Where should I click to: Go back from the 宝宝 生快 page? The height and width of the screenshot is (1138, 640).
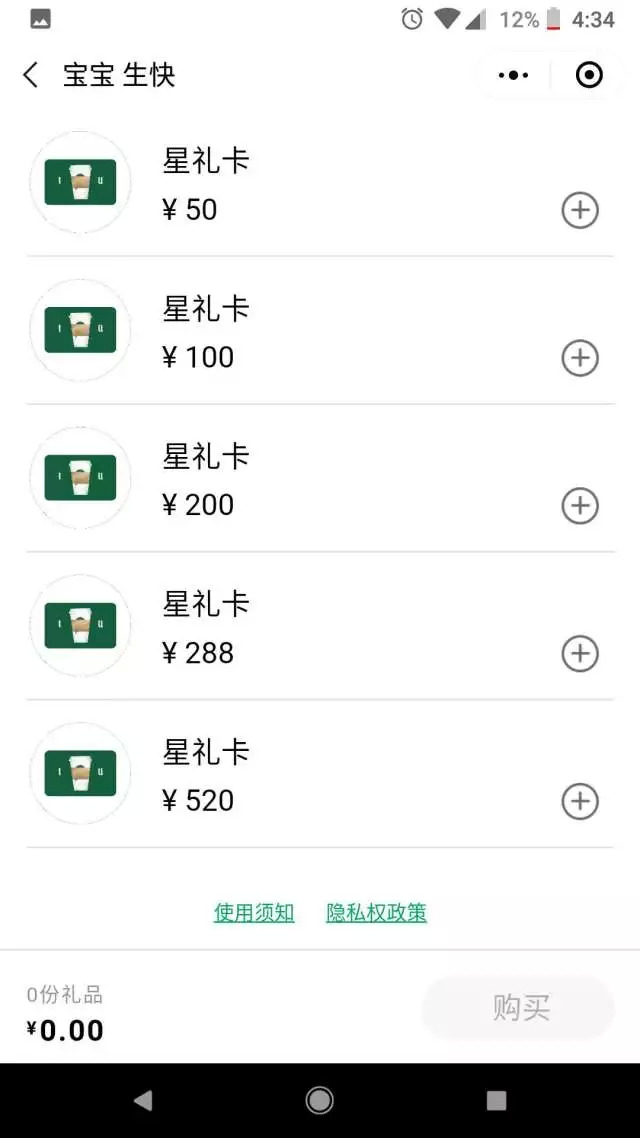[31, 75]
